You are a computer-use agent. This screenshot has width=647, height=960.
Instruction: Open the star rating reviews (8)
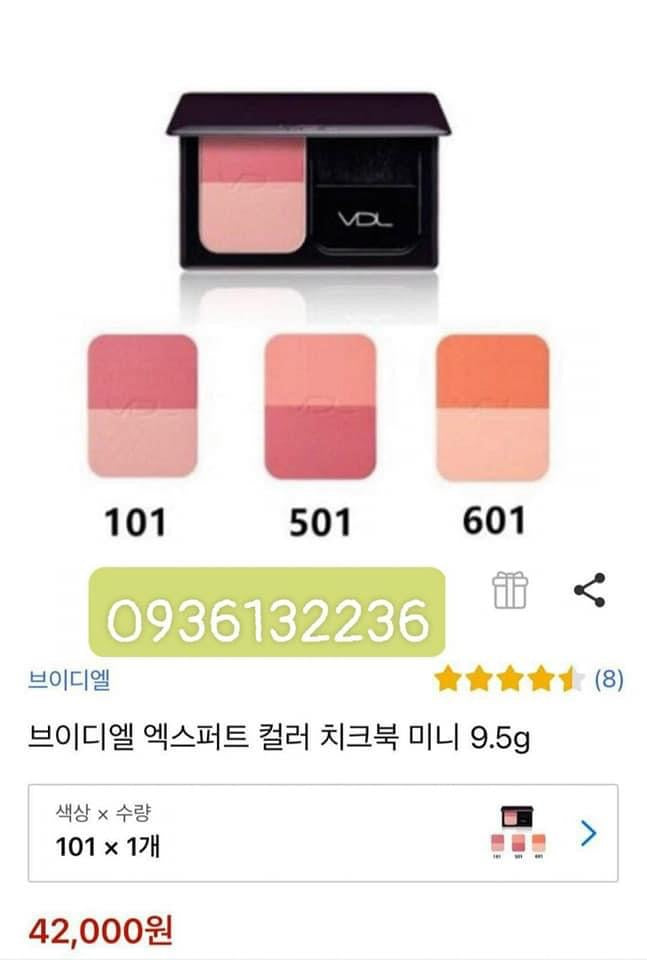click(x=528, y=680)
